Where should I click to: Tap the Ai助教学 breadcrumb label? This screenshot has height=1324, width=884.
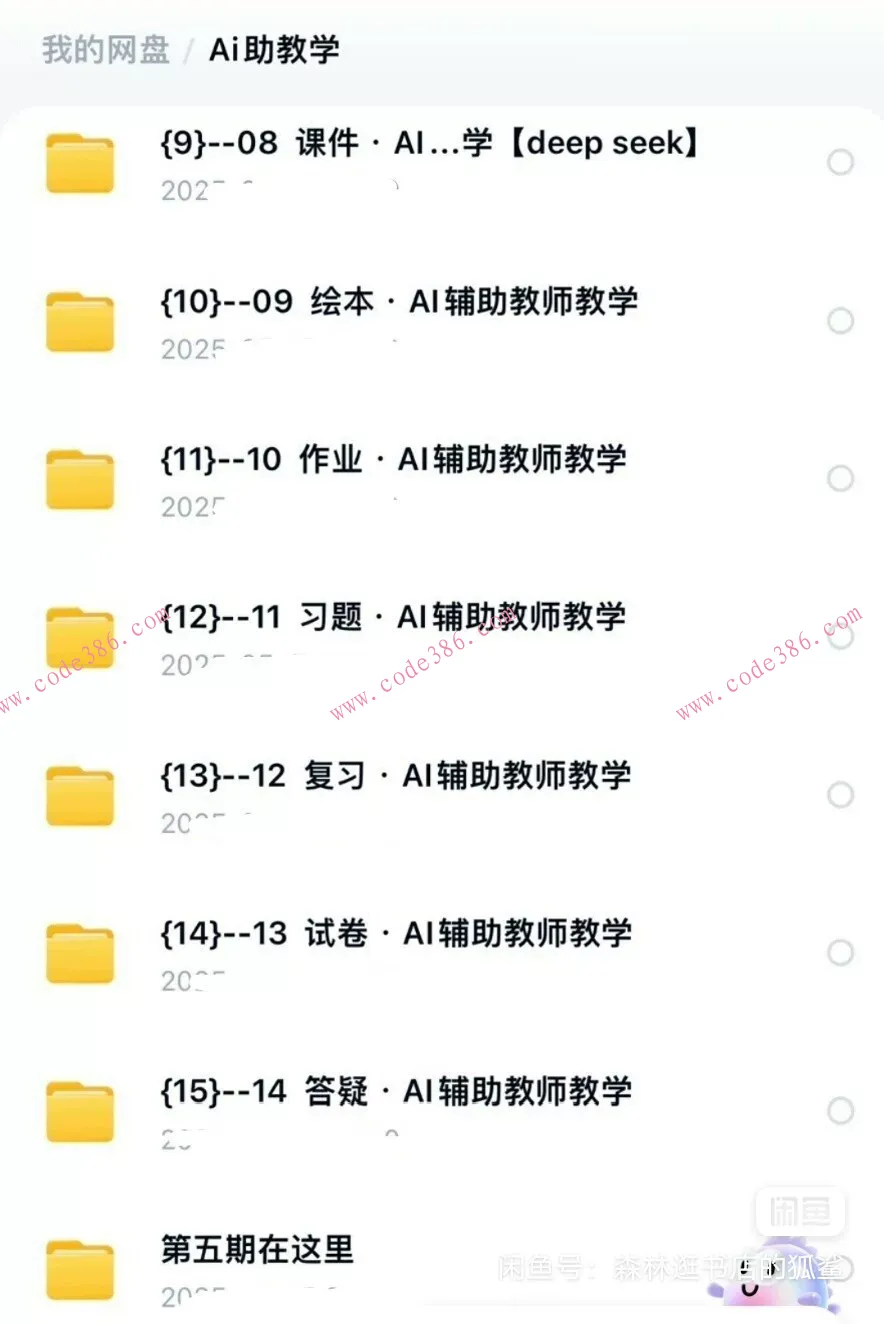(272, 49)
